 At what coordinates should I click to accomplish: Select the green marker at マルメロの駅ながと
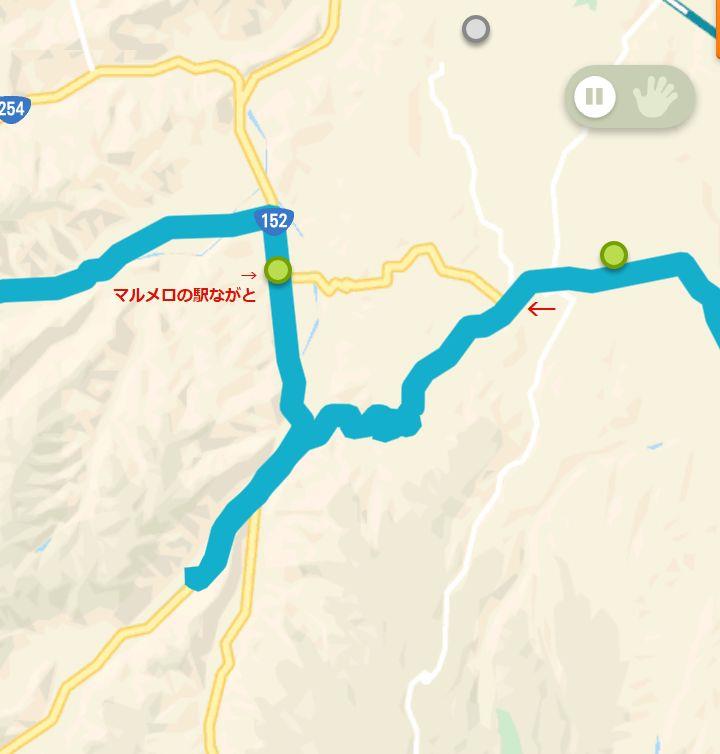pyautogui.click(x=278, y=270)
